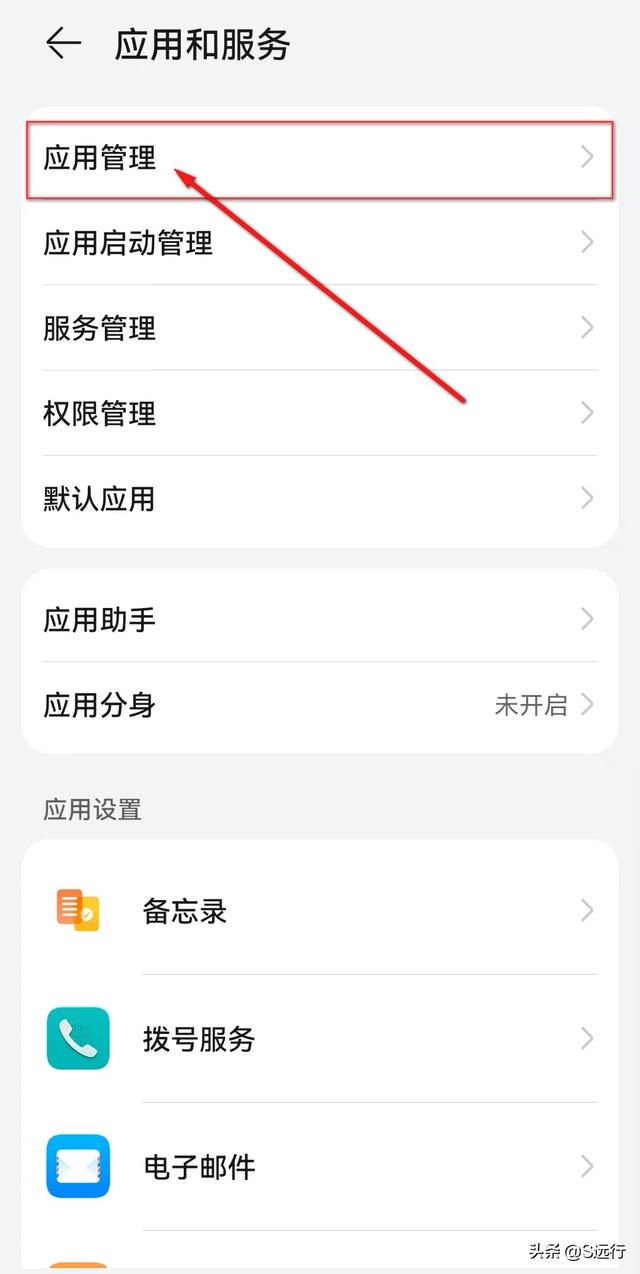Open 默认应用 settings
This screenshot has width=640, height=1274.
[x=319, y=498]
